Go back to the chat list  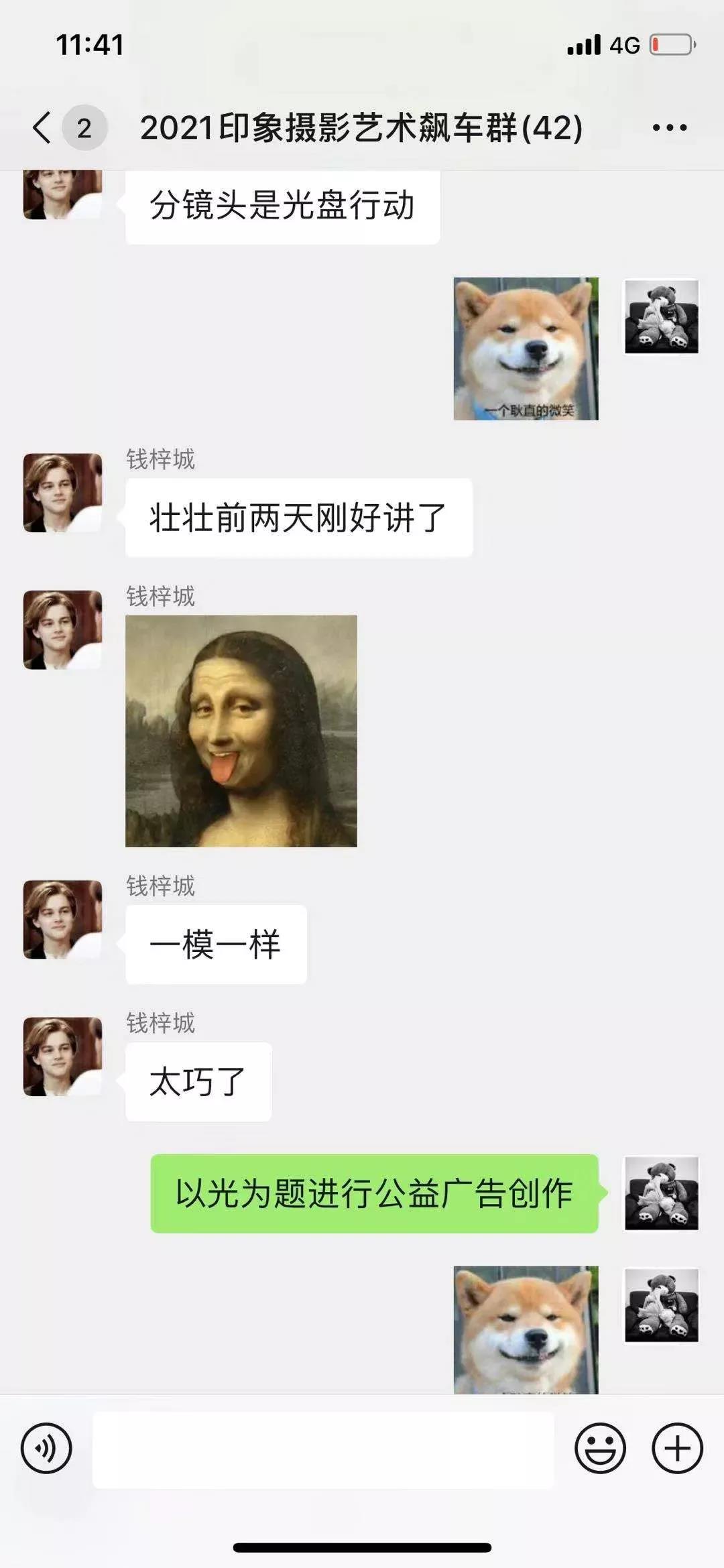click(x=42, y=127)
